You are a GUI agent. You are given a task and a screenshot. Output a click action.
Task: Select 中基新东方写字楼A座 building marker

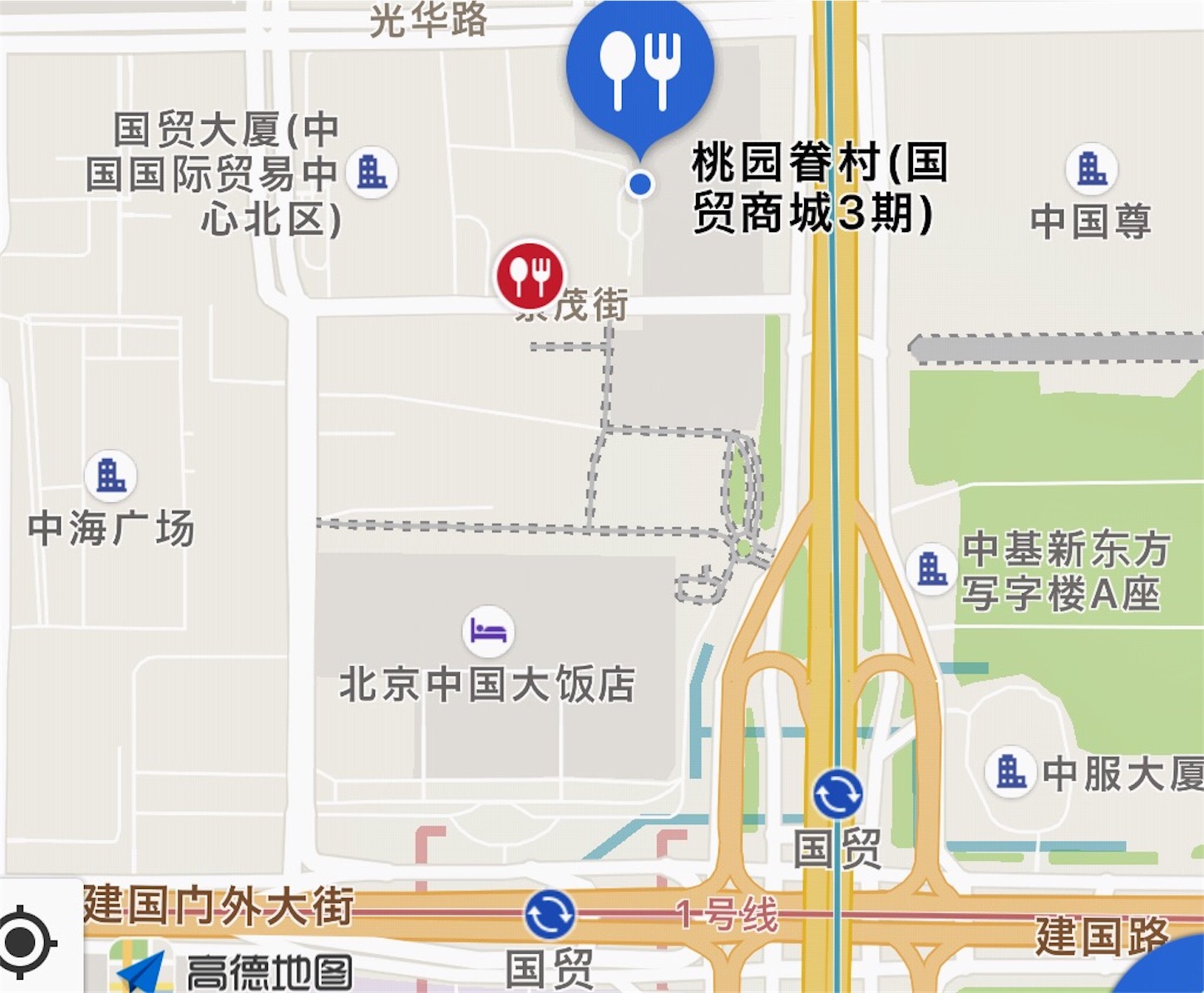click(x=931, y=570)
